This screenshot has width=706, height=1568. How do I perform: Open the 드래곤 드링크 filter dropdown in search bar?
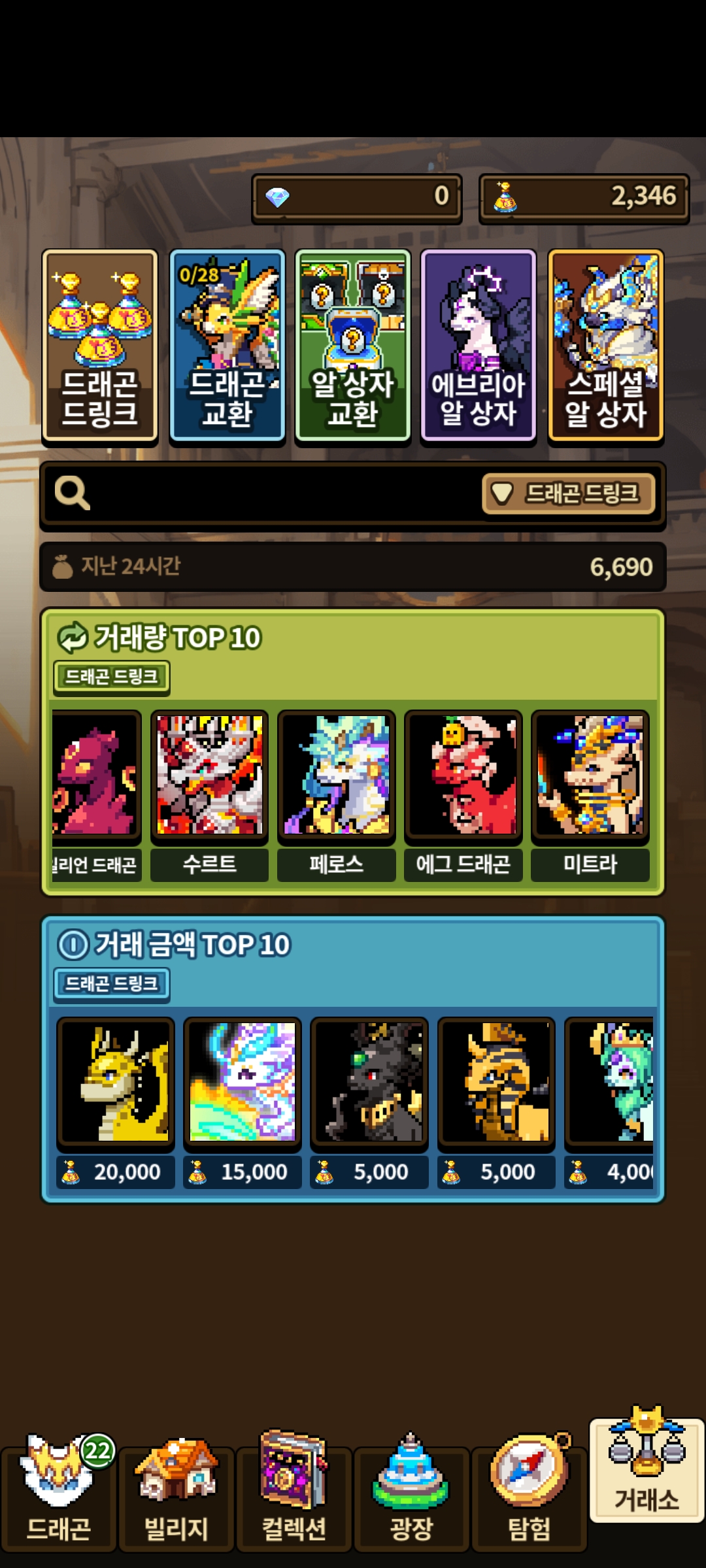coord(569,493)
